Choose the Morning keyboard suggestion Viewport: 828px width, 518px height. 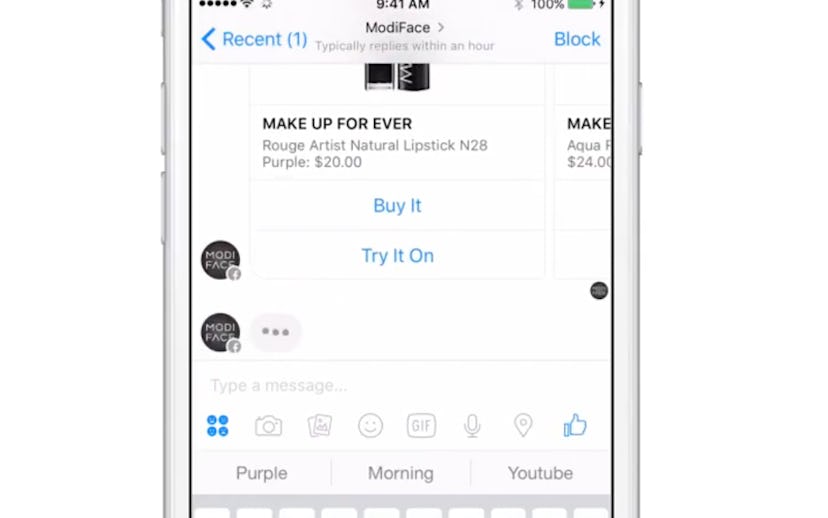401,473
